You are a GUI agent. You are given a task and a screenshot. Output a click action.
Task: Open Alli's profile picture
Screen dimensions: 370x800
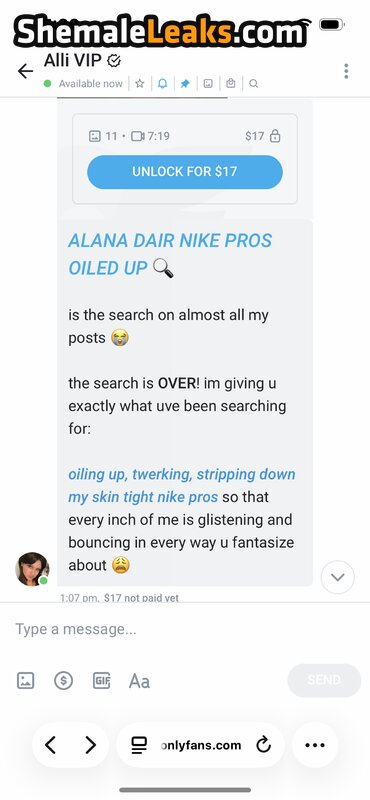click(x=32, y=569)
